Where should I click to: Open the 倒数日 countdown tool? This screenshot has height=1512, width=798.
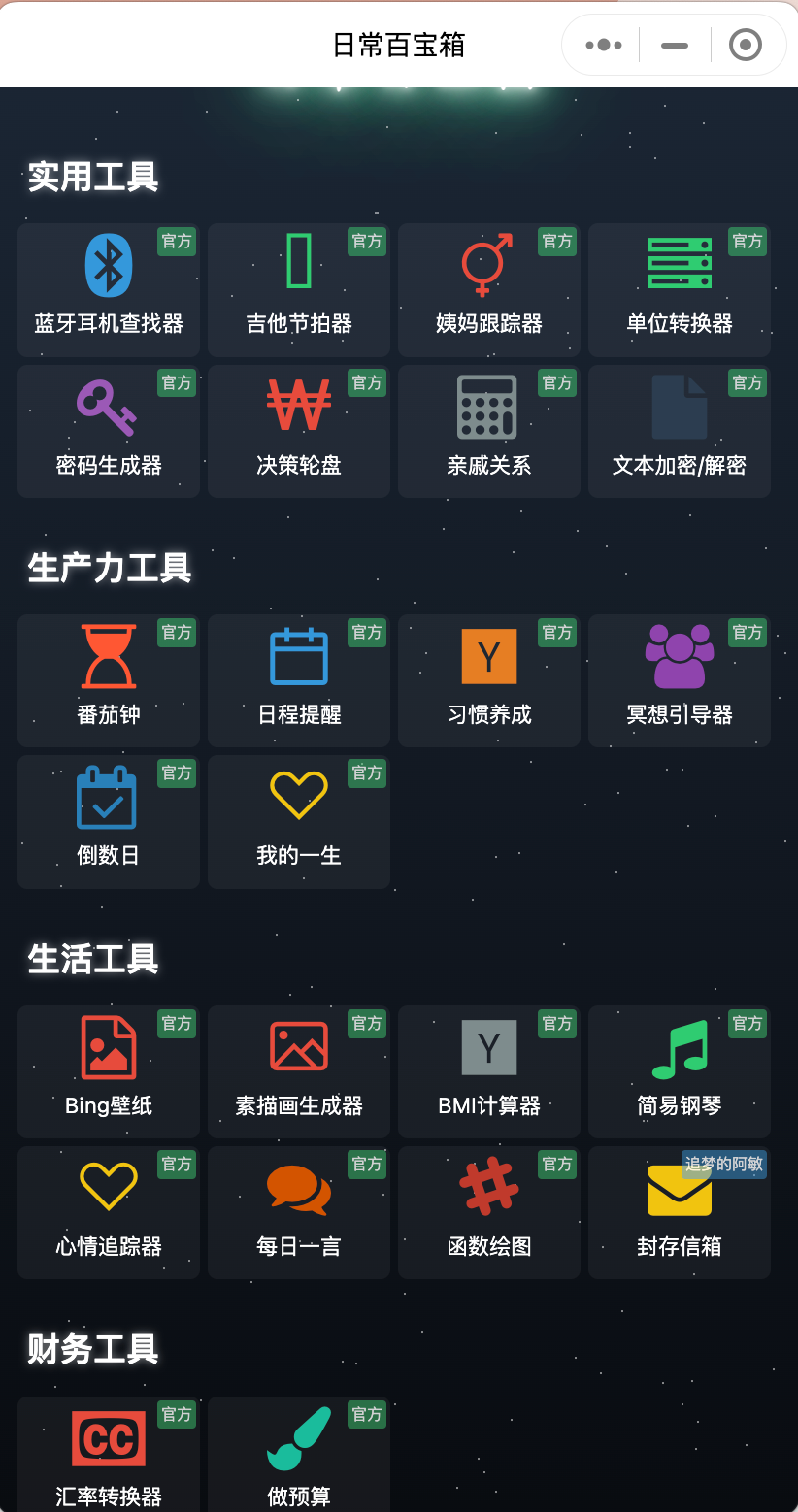[x=109, y=821]
